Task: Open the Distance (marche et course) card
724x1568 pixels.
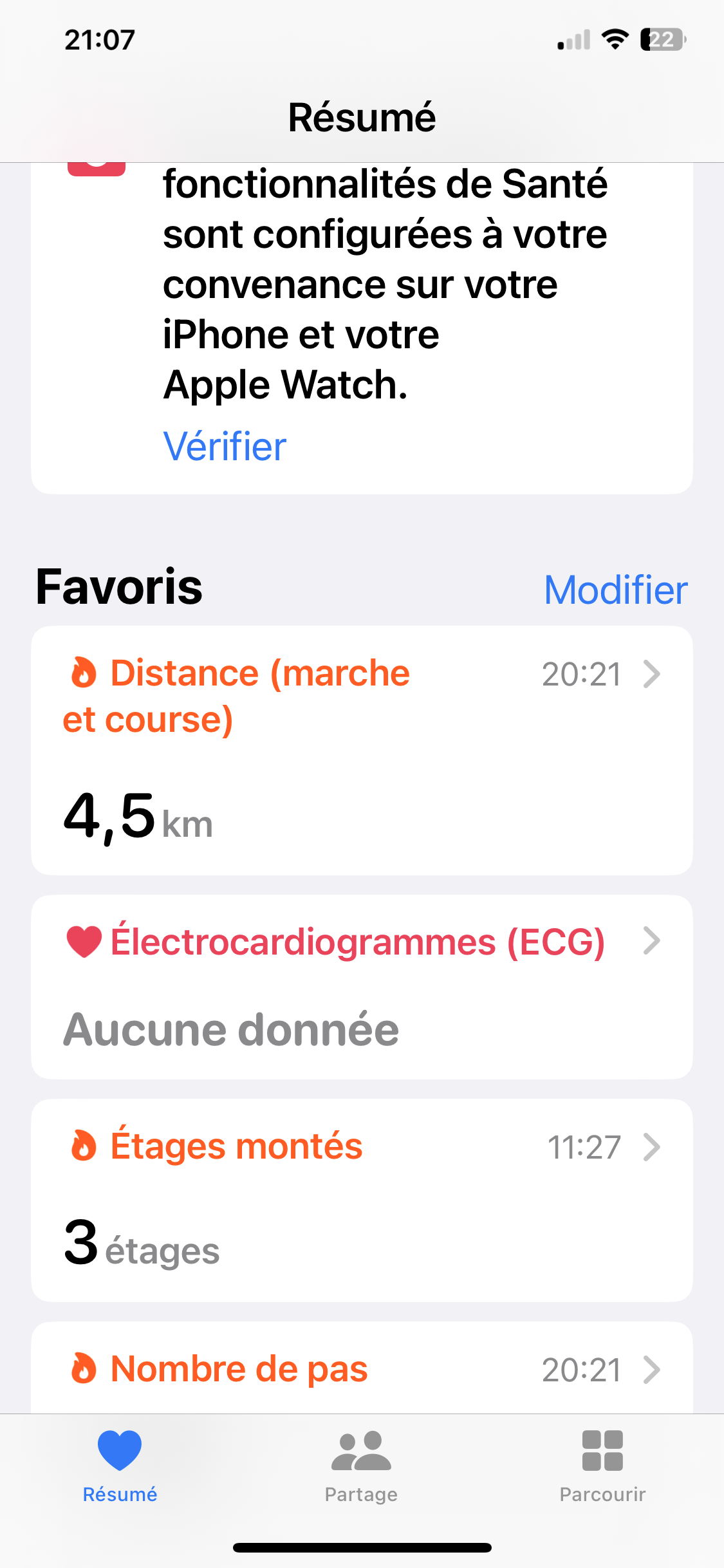Action: tap(362, 751)
